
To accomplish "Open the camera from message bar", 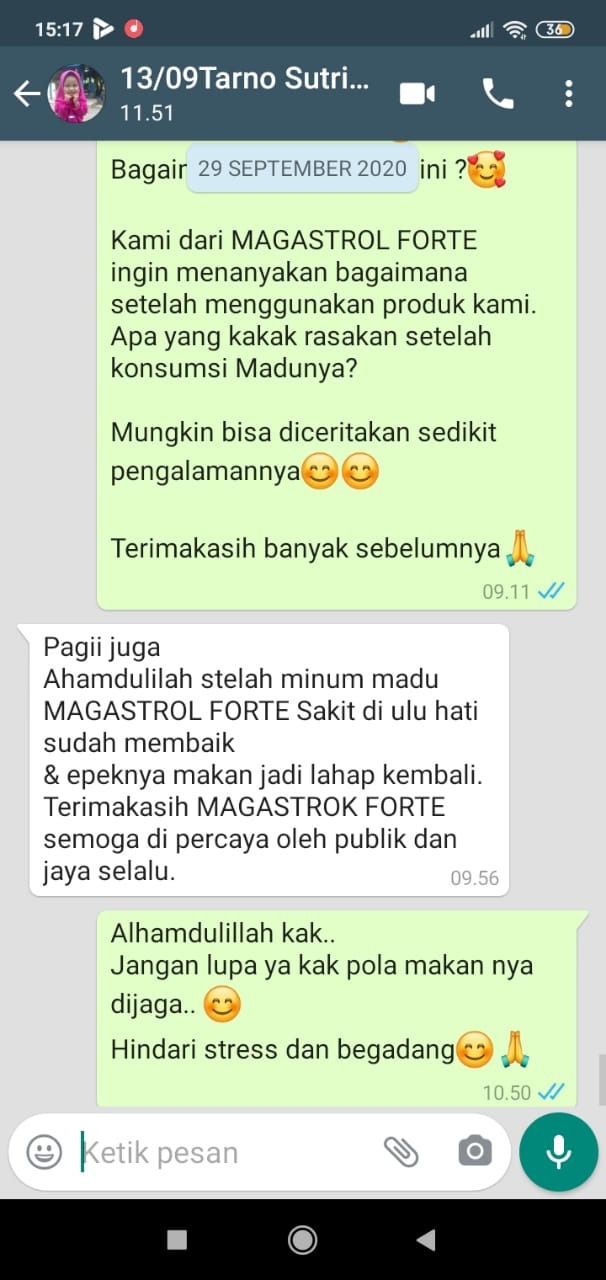I will (x=474, y=1152).
